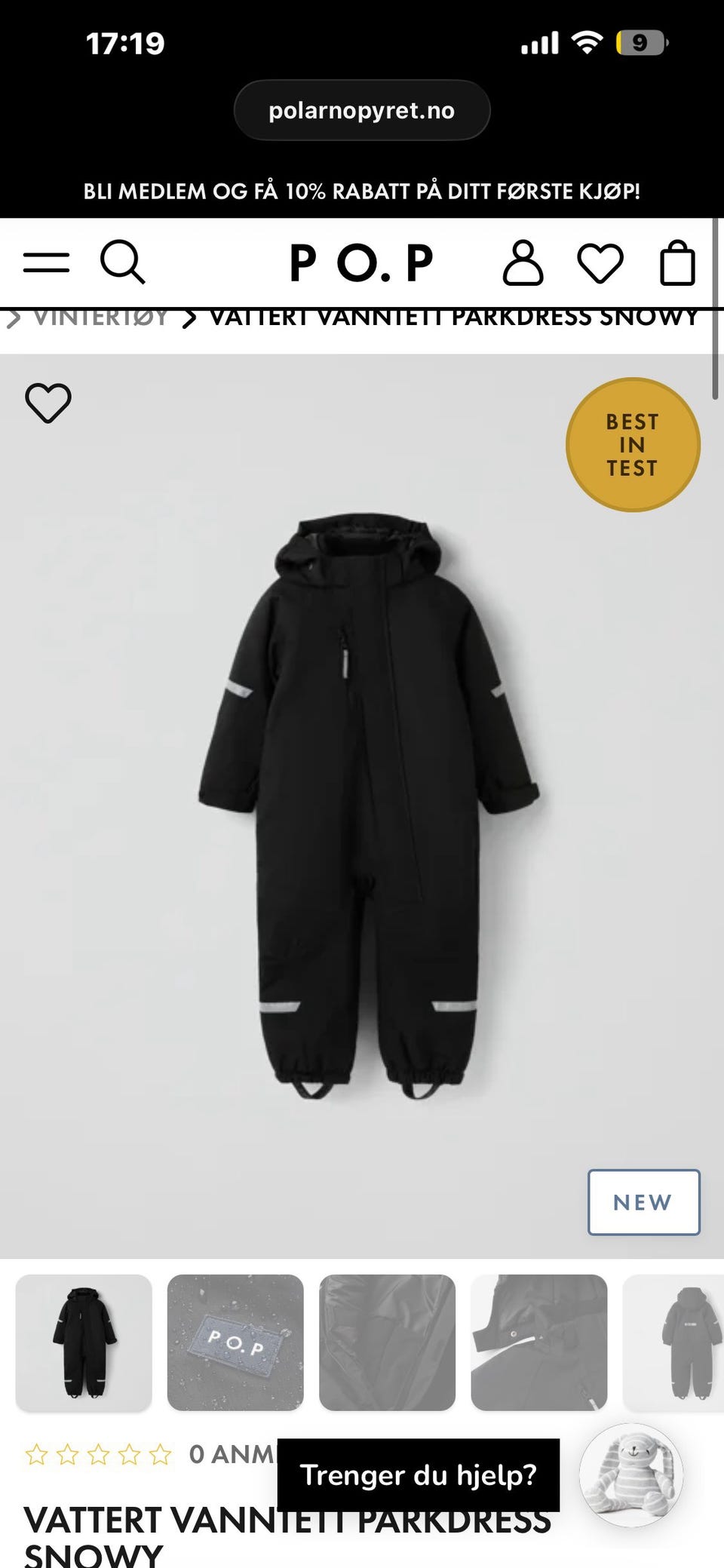
Task: Open the Trenger du hjelp chat
Action: pyautogui.click(x=419, y=1474)
